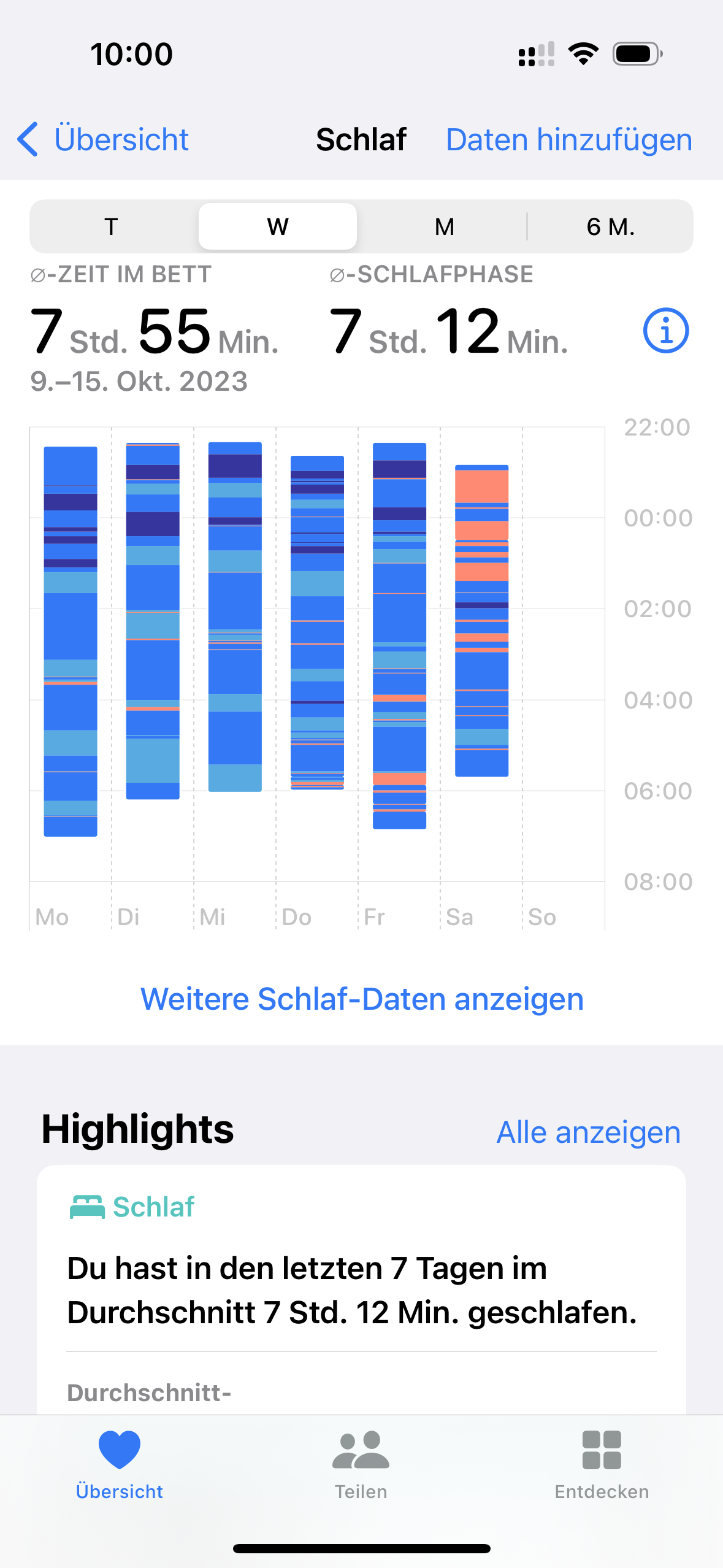723x1568 pixels.
Task: Open the sleep info icon
Action: pos(665,331)
